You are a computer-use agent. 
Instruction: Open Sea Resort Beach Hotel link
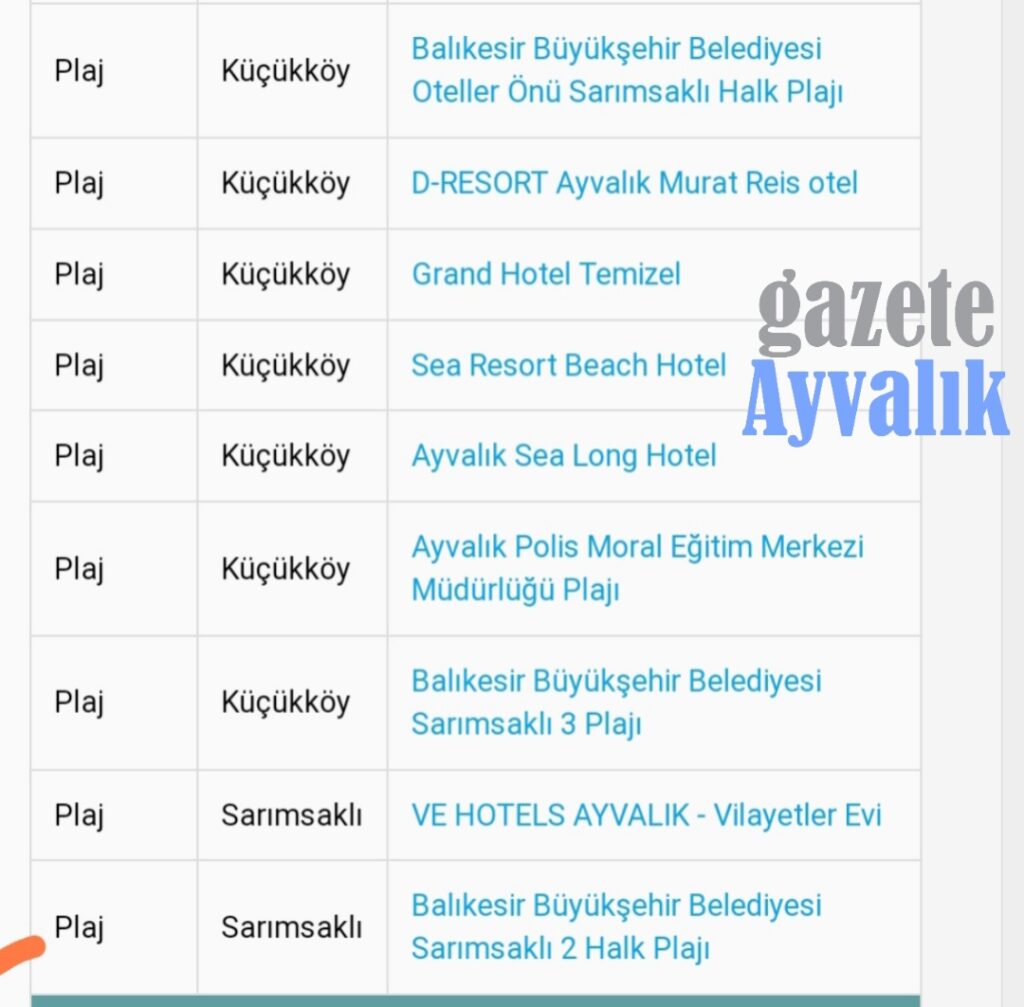(x=568, y=365)
